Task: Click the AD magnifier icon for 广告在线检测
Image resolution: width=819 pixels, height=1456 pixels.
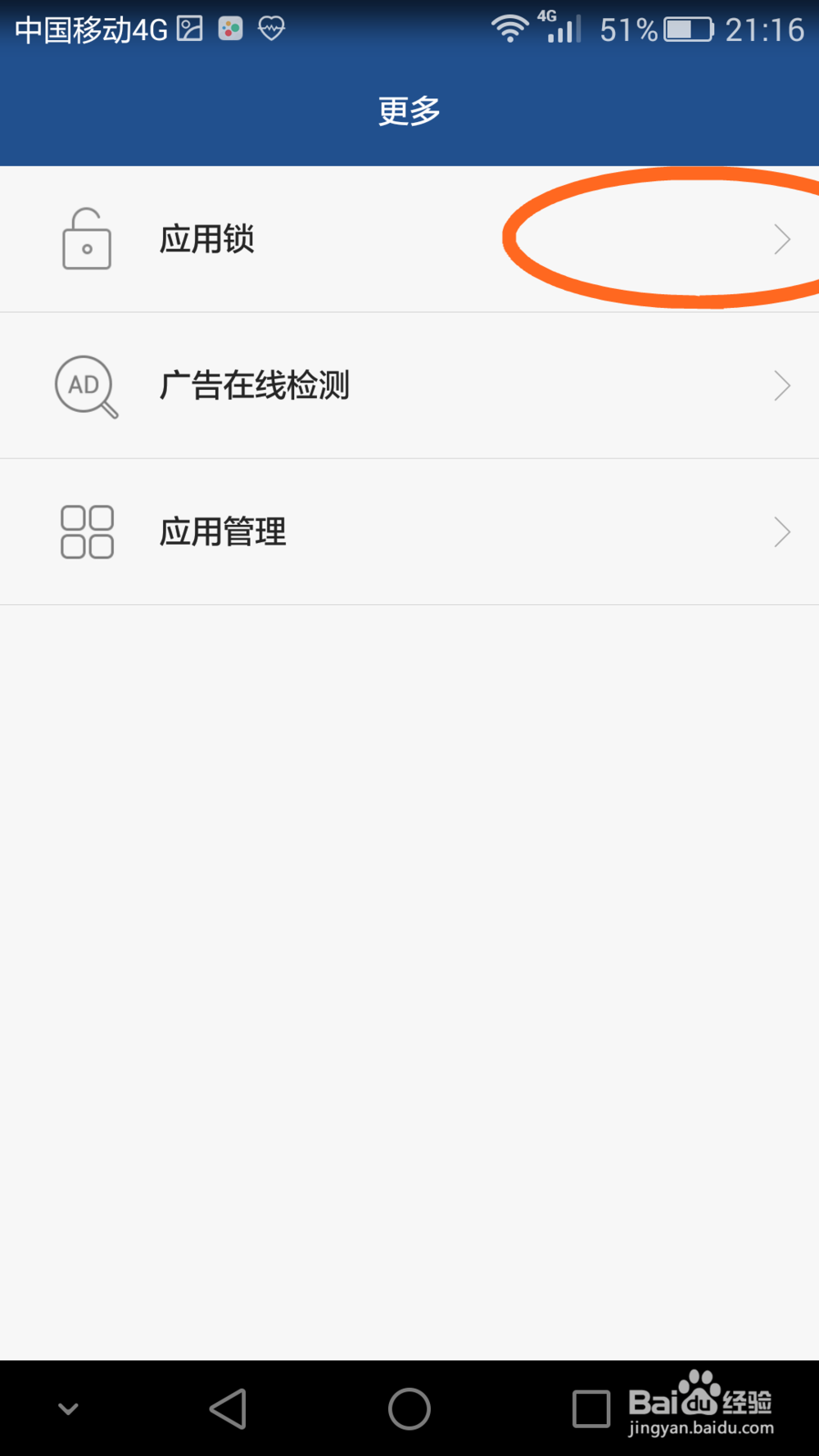Action: tap(85, 386)
